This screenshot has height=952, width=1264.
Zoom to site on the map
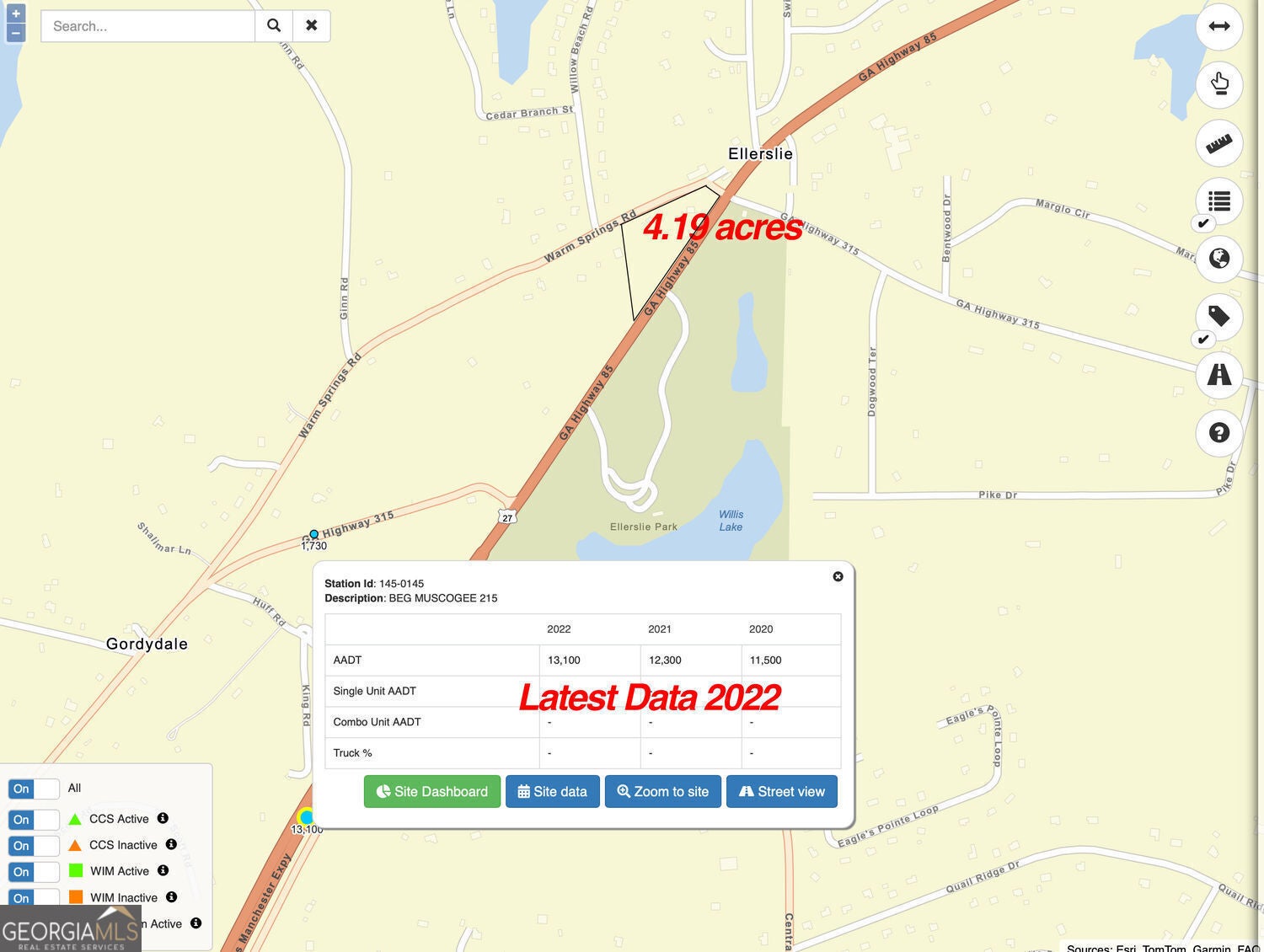tap(662, 791)
